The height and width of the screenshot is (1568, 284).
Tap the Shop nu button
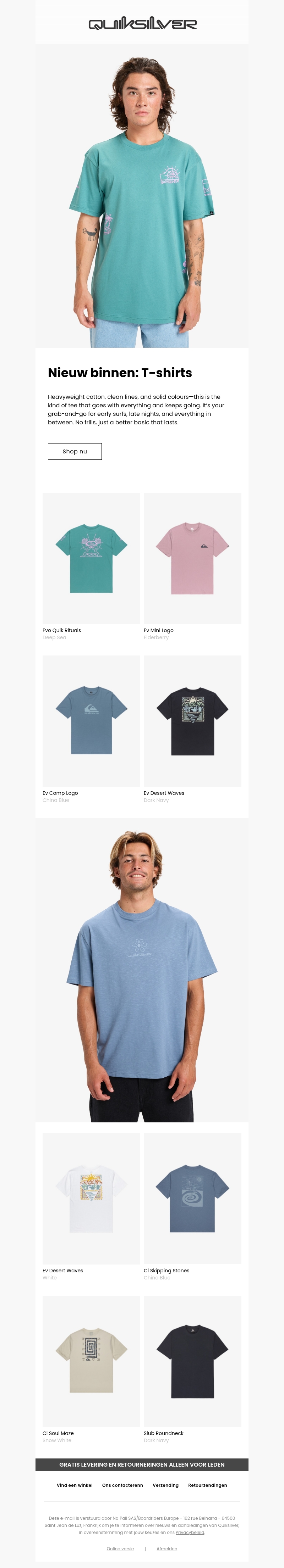click(x=74, y=451)
